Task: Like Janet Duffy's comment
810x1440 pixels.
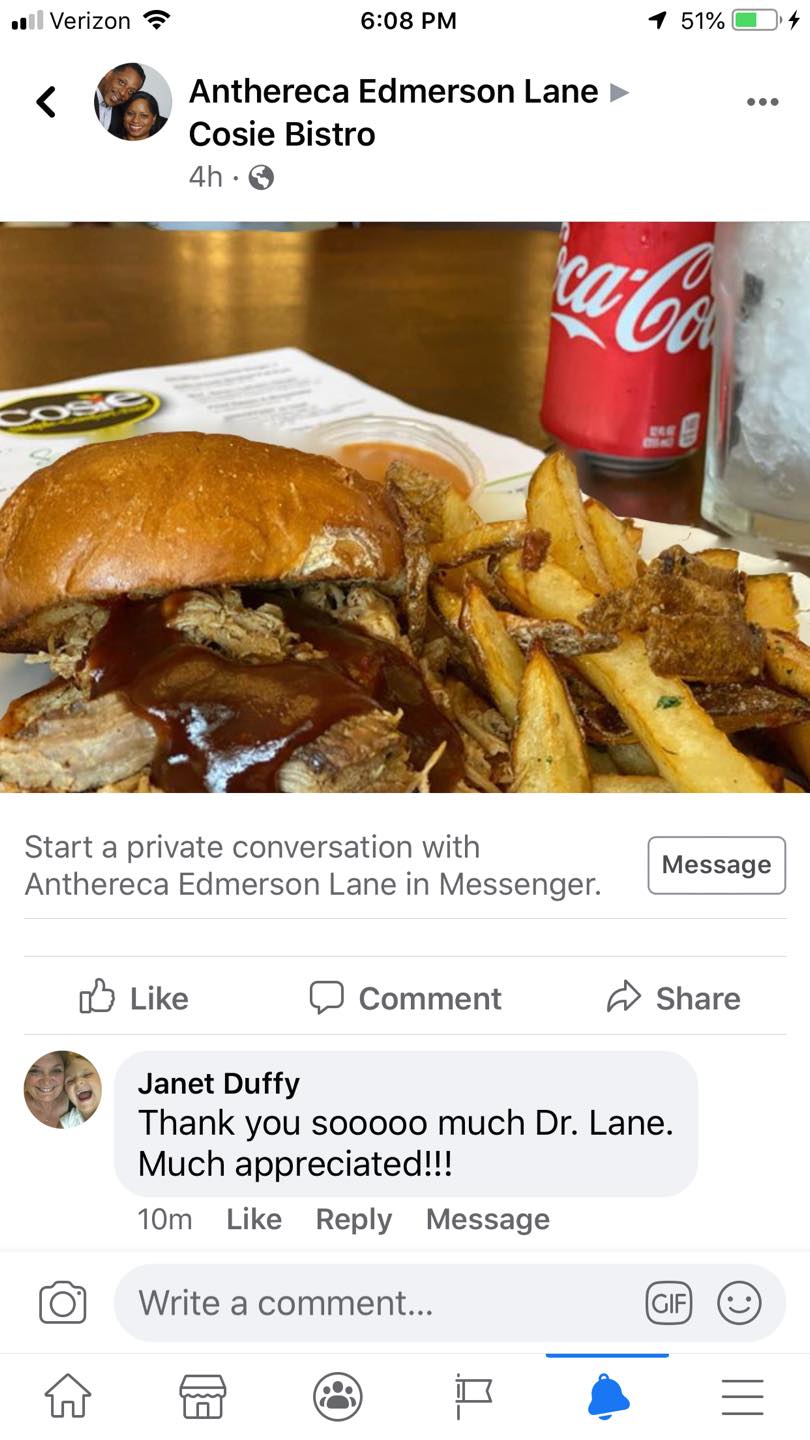Action: 253,1219
